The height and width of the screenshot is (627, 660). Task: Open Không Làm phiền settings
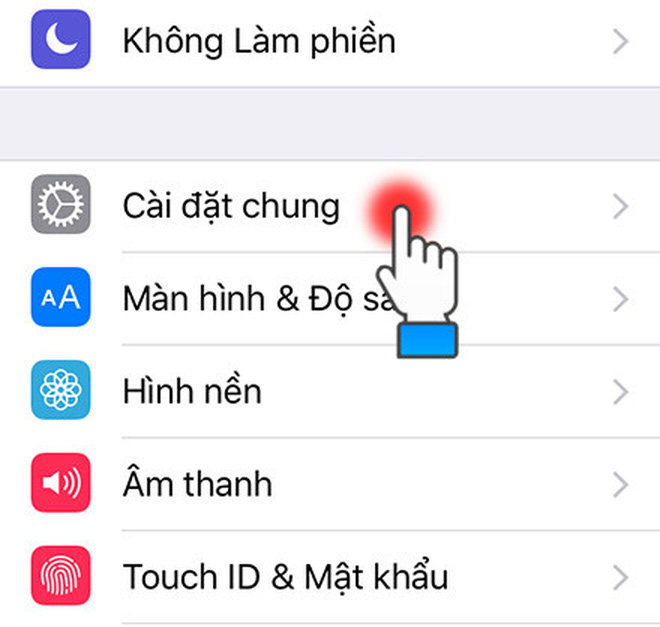[258, 42]
